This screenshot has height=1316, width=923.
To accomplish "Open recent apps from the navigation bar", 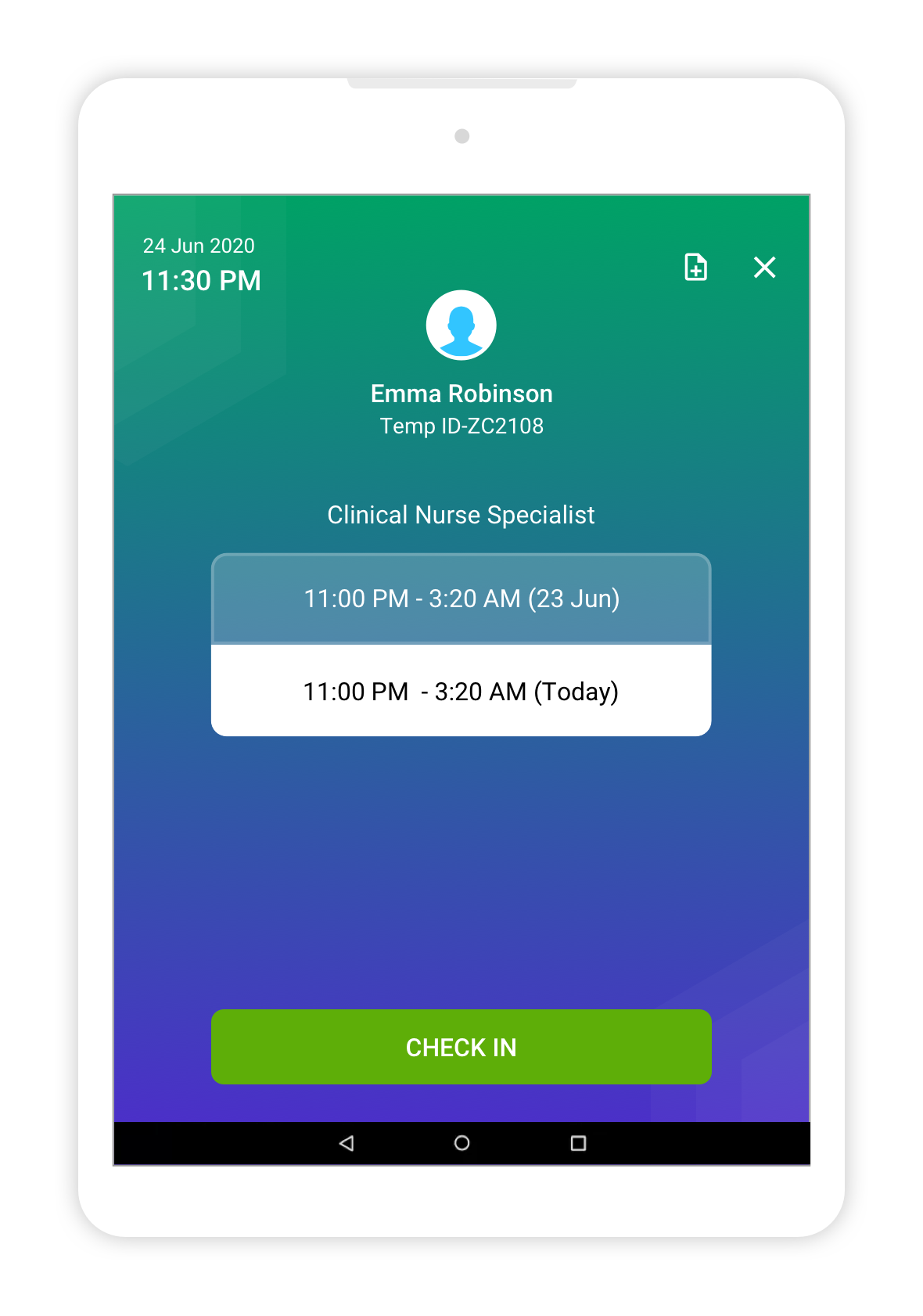I will point(578,1143).
